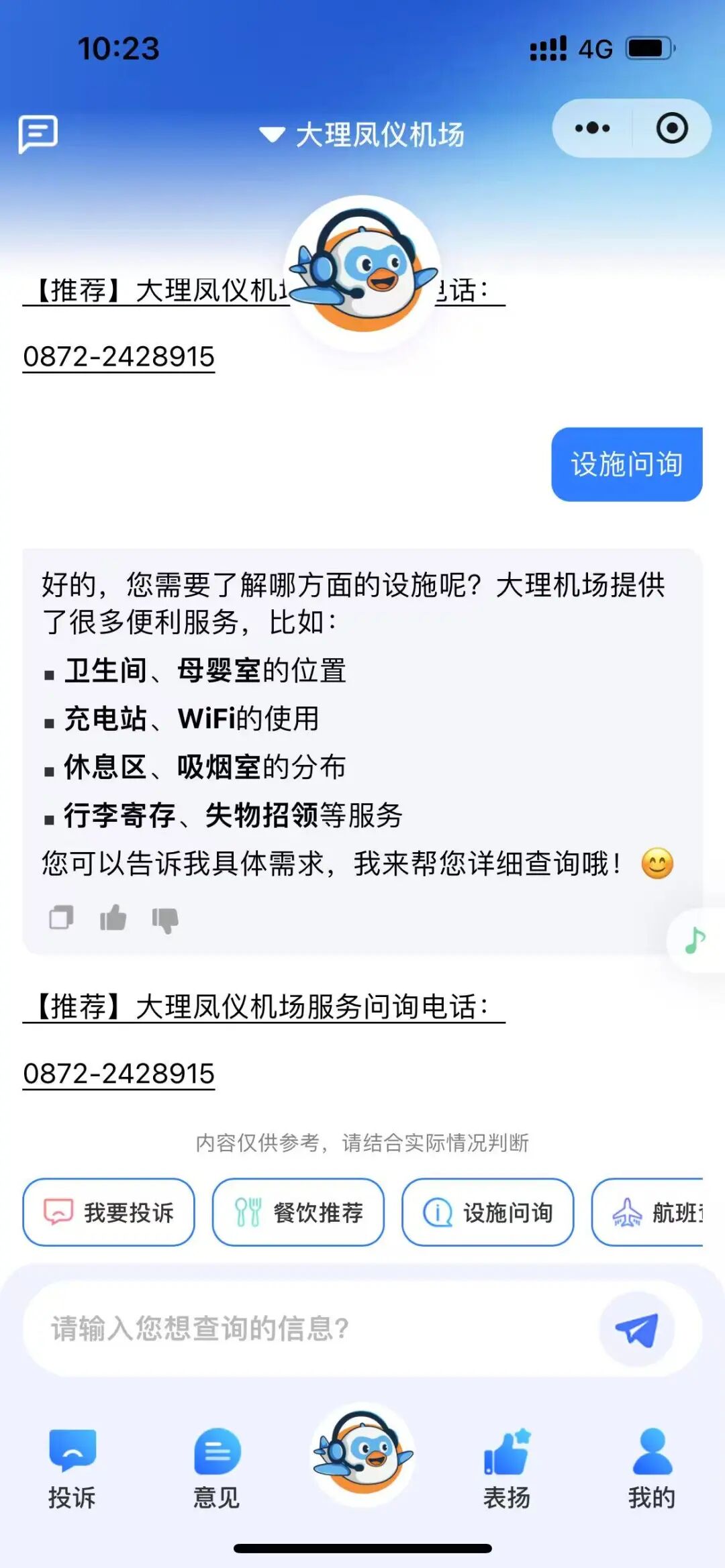Open the mini program more options menu

592,128
